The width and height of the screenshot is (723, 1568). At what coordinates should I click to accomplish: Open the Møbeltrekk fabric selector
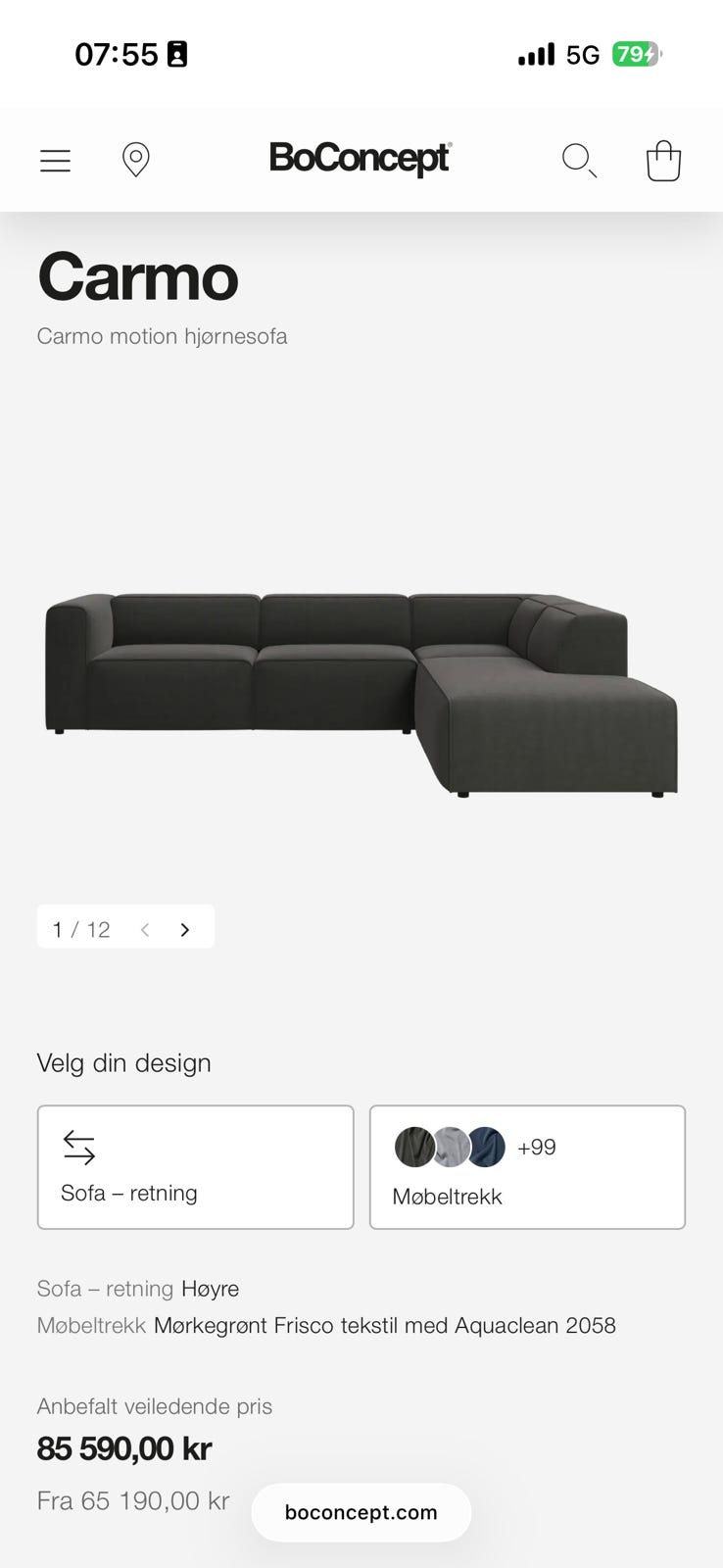[x=527, y=1167]
